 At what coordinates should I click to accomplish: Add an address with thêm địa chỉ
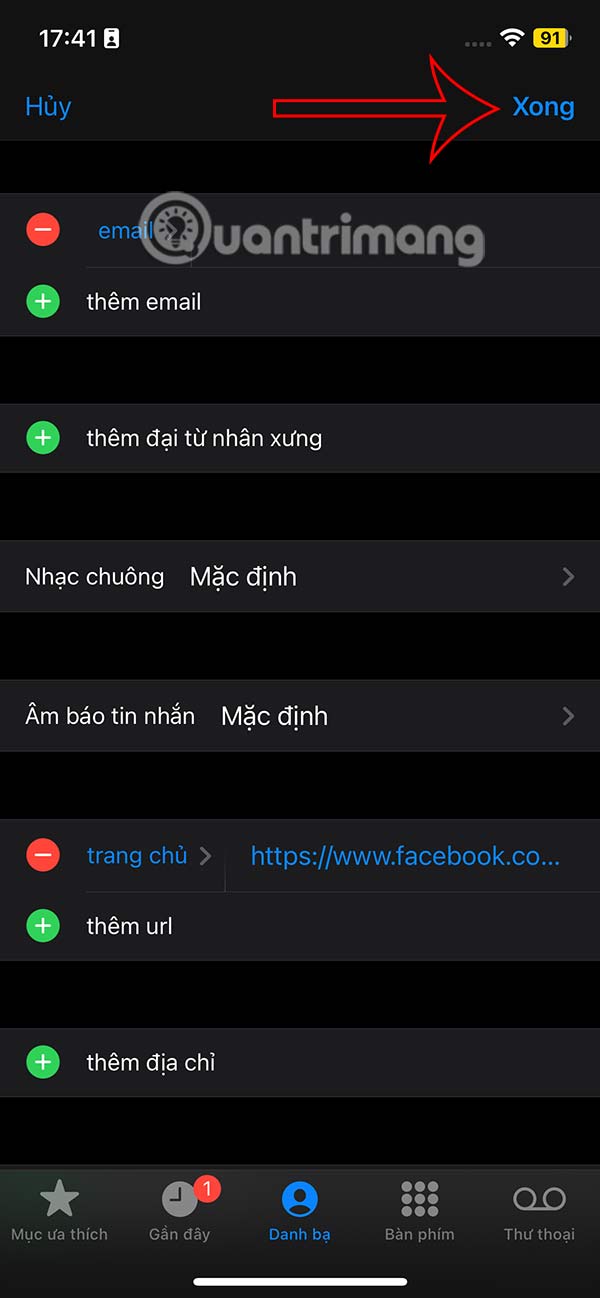click(x=150, y=1062)
